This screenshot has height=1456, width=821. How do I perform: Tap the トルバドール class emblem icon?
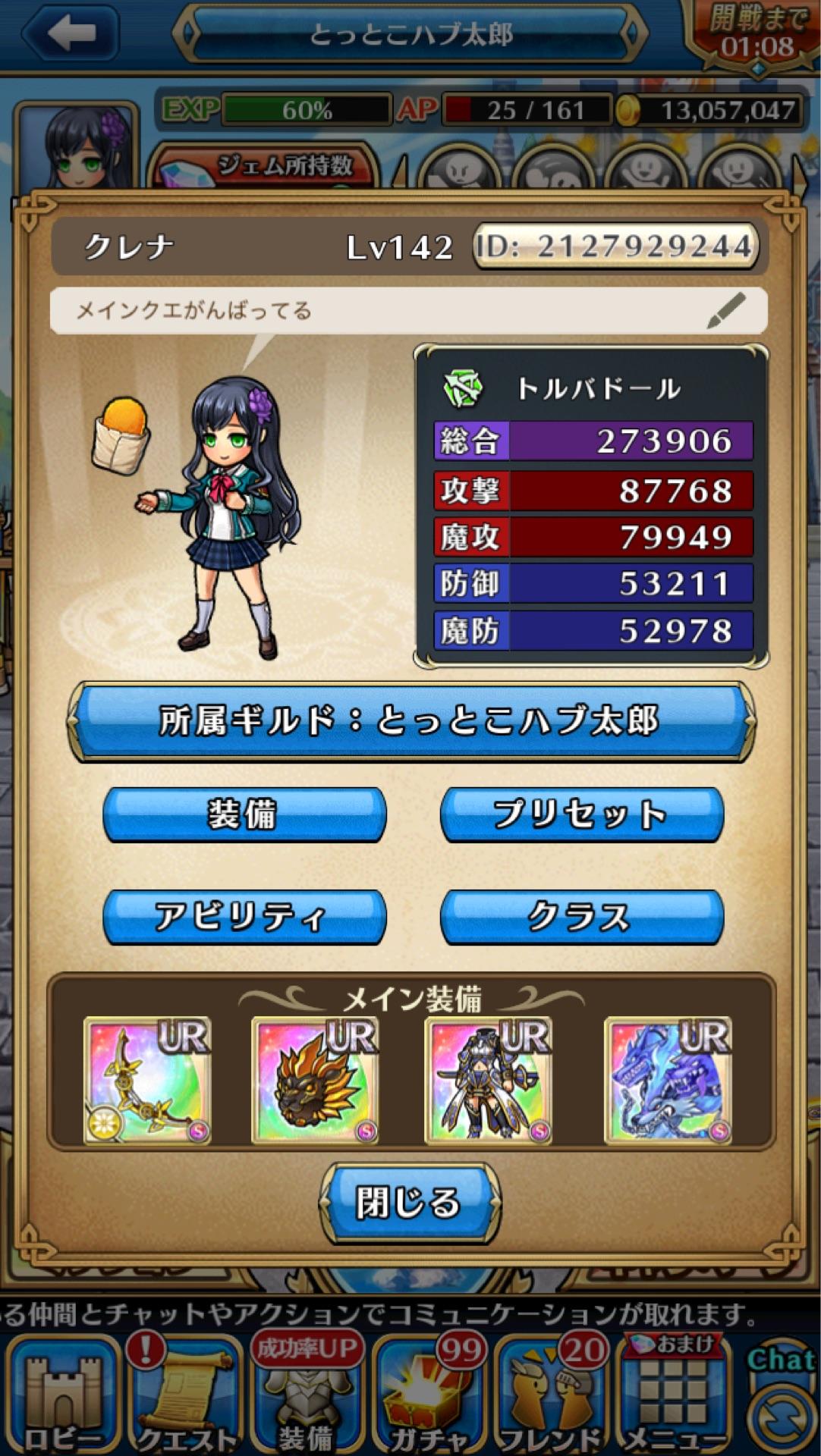pyautogui.click(x=461, y=389)
